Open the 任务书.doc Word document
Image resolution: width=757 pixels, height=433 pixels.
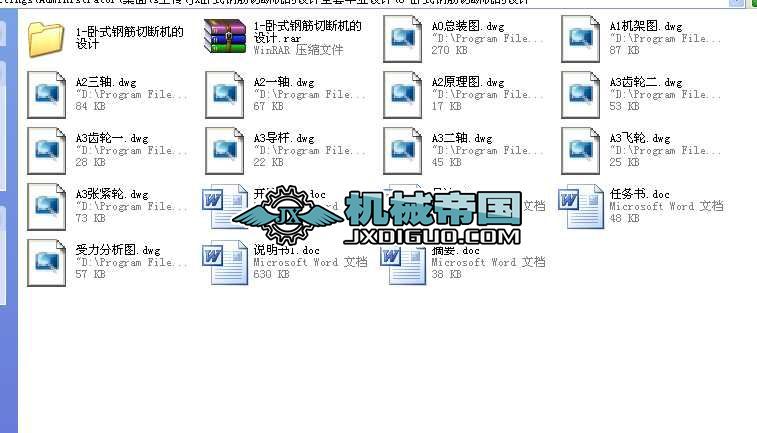[x=580, y=206]
